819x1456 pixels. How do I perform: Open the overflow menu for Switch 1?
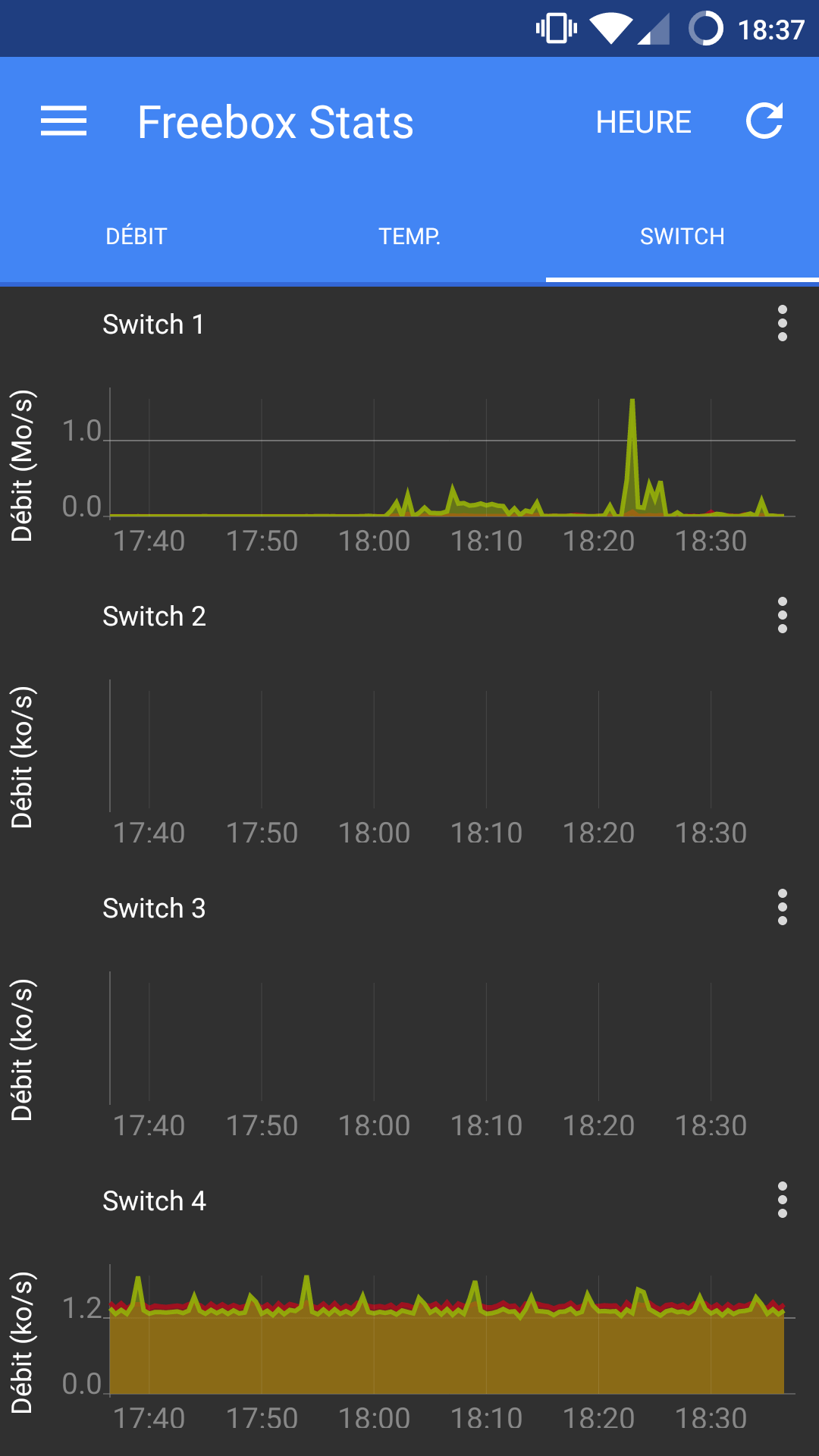[x=783, y=324]
